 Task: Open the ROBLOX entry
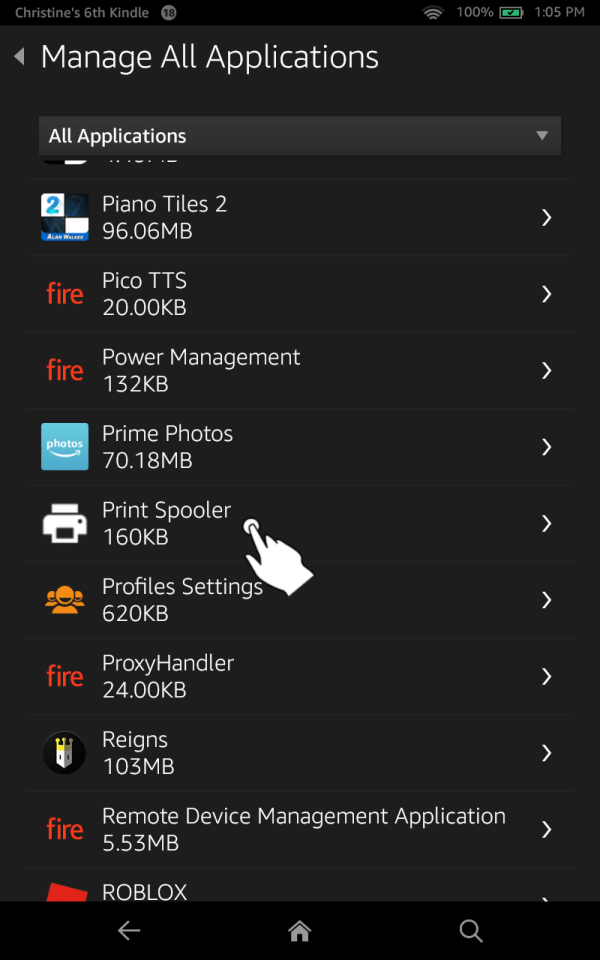299,885
